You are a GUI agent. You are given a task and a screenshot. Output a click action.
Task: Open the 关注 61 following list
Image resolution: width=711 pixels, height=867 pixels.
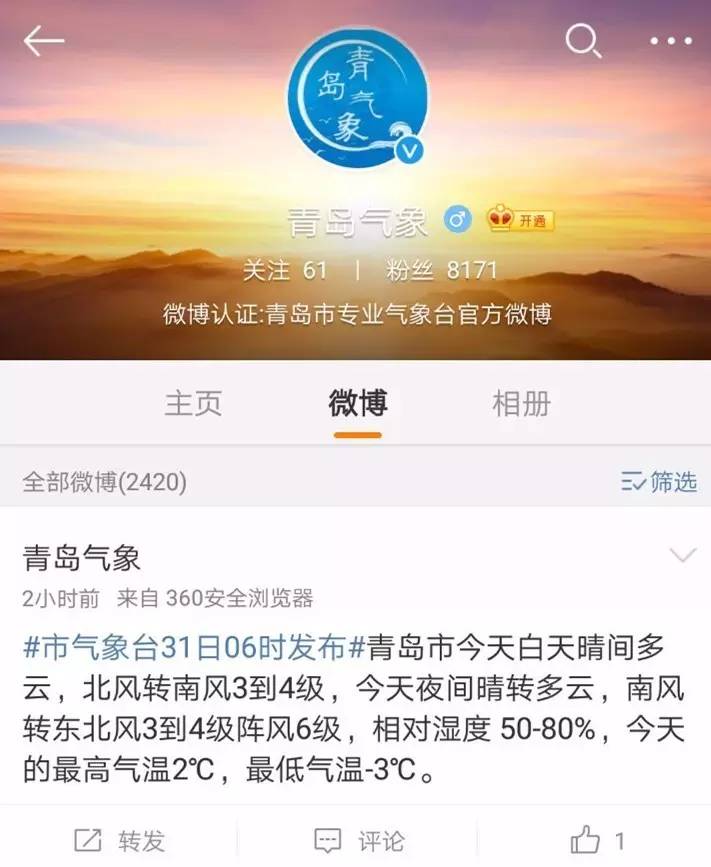point(285,270)
